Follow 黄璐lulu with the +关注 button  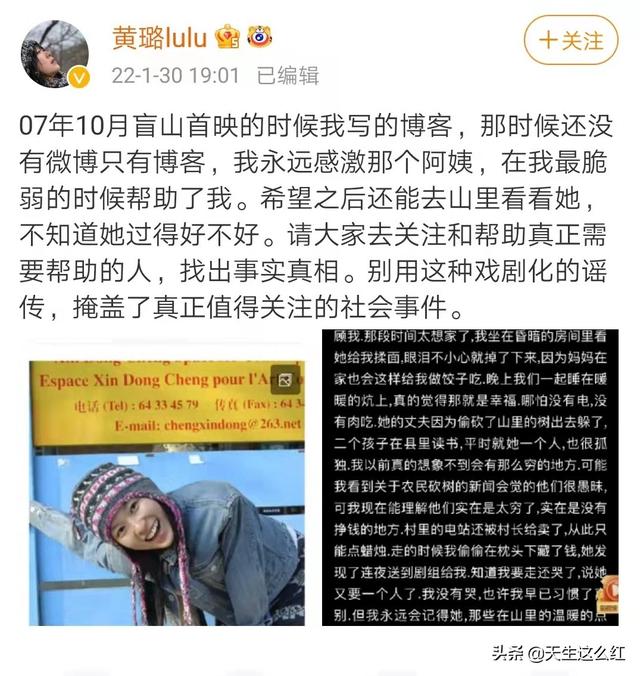point(571,41)
